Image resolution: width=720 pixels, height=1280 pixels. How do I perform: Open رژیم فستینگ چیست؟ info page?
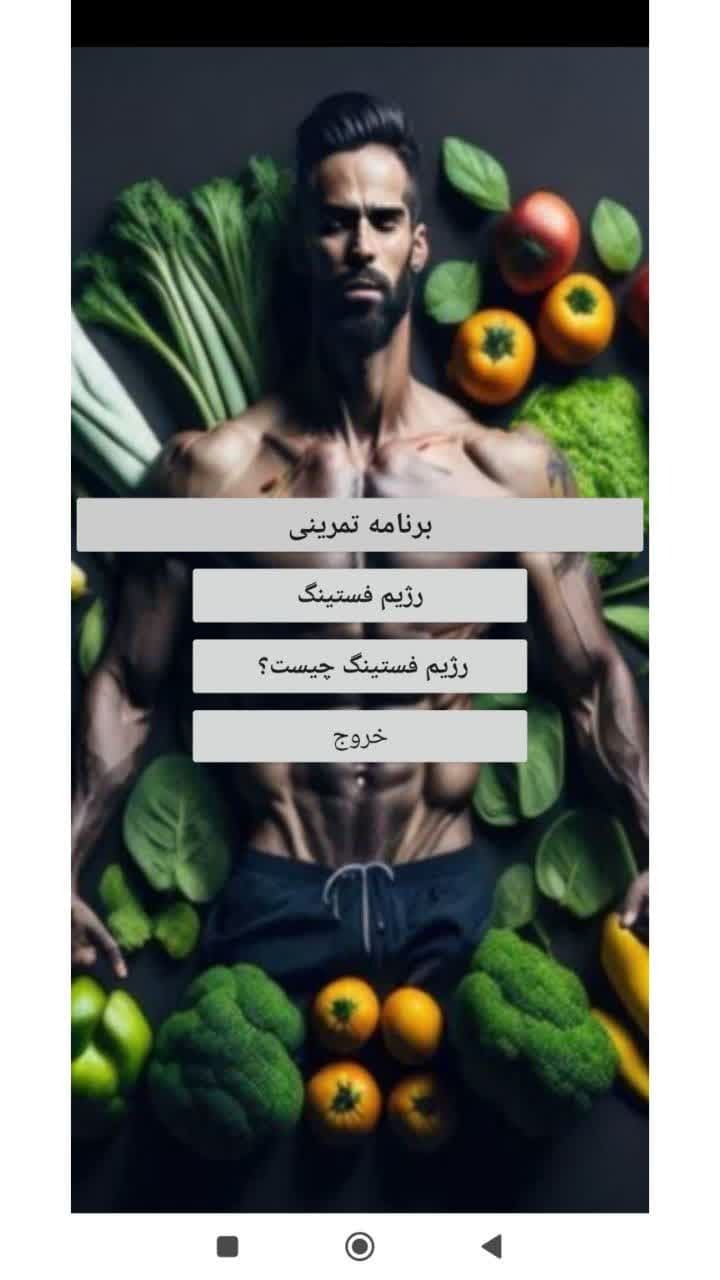click(360, 666)
